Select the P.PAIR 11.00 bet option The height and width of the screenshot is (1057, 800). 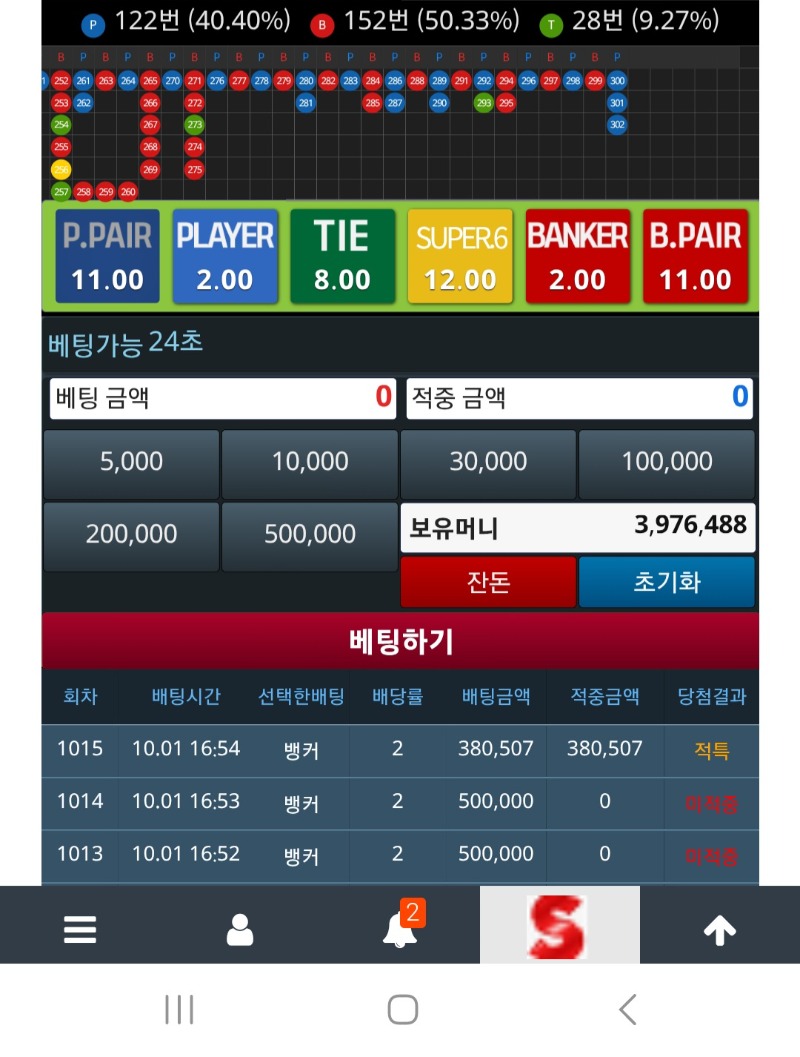(x=107, y=256)
